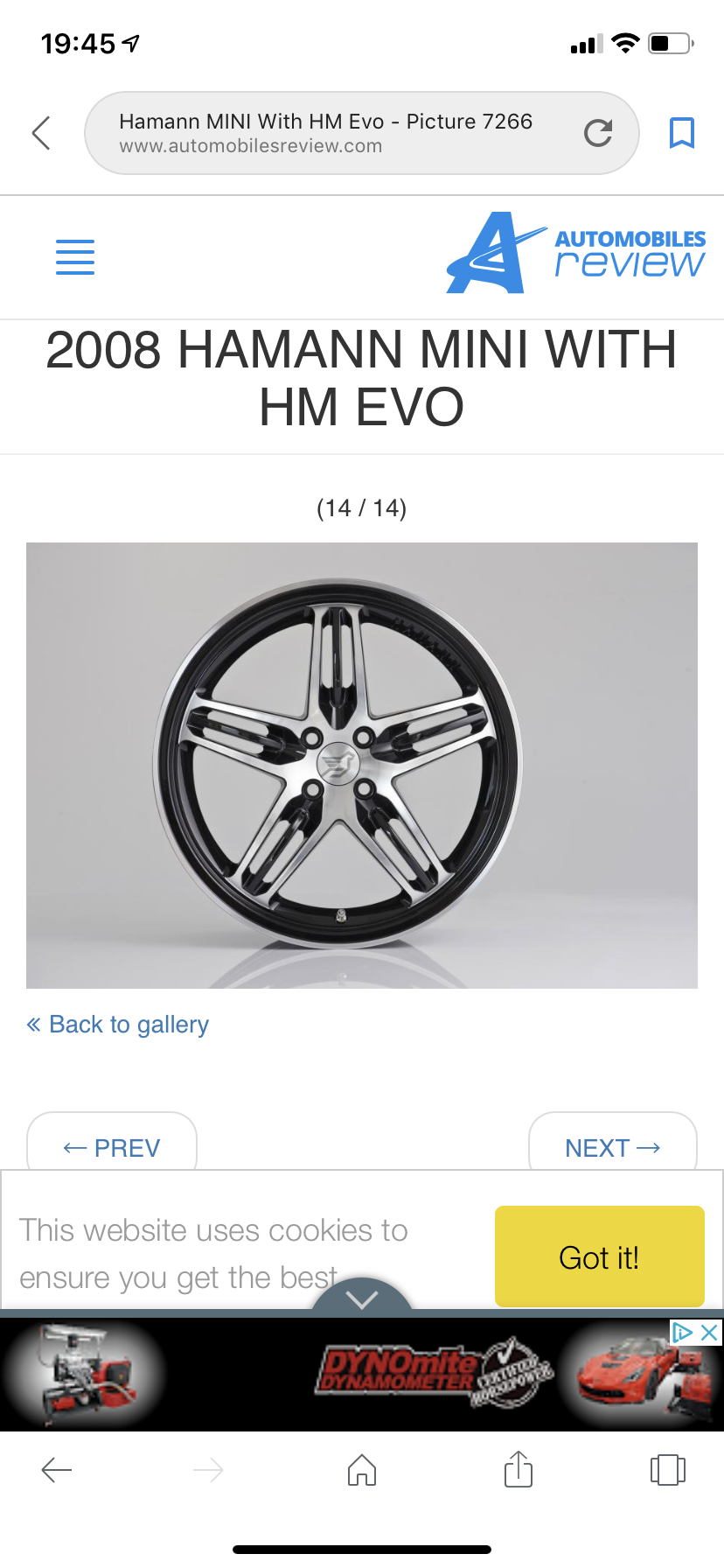Image resolution: width=724 pixels, height=1568 pixels.
Task: Close the DYNOmite ad banner
Action: click(710, 1332)
